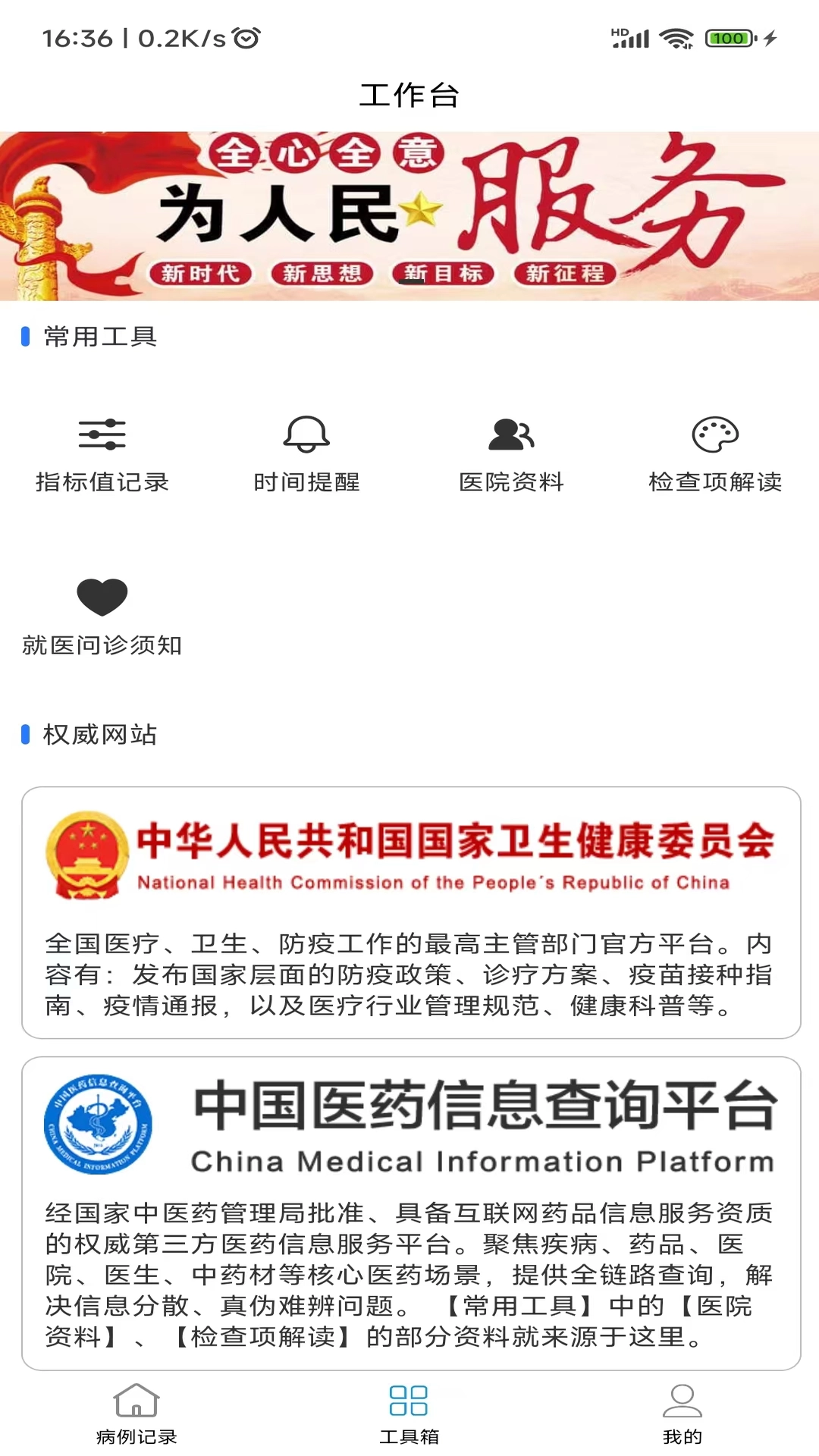Open 我的 via the person icon
The height and width of the screenshot is (1456, 819).
682,1401
